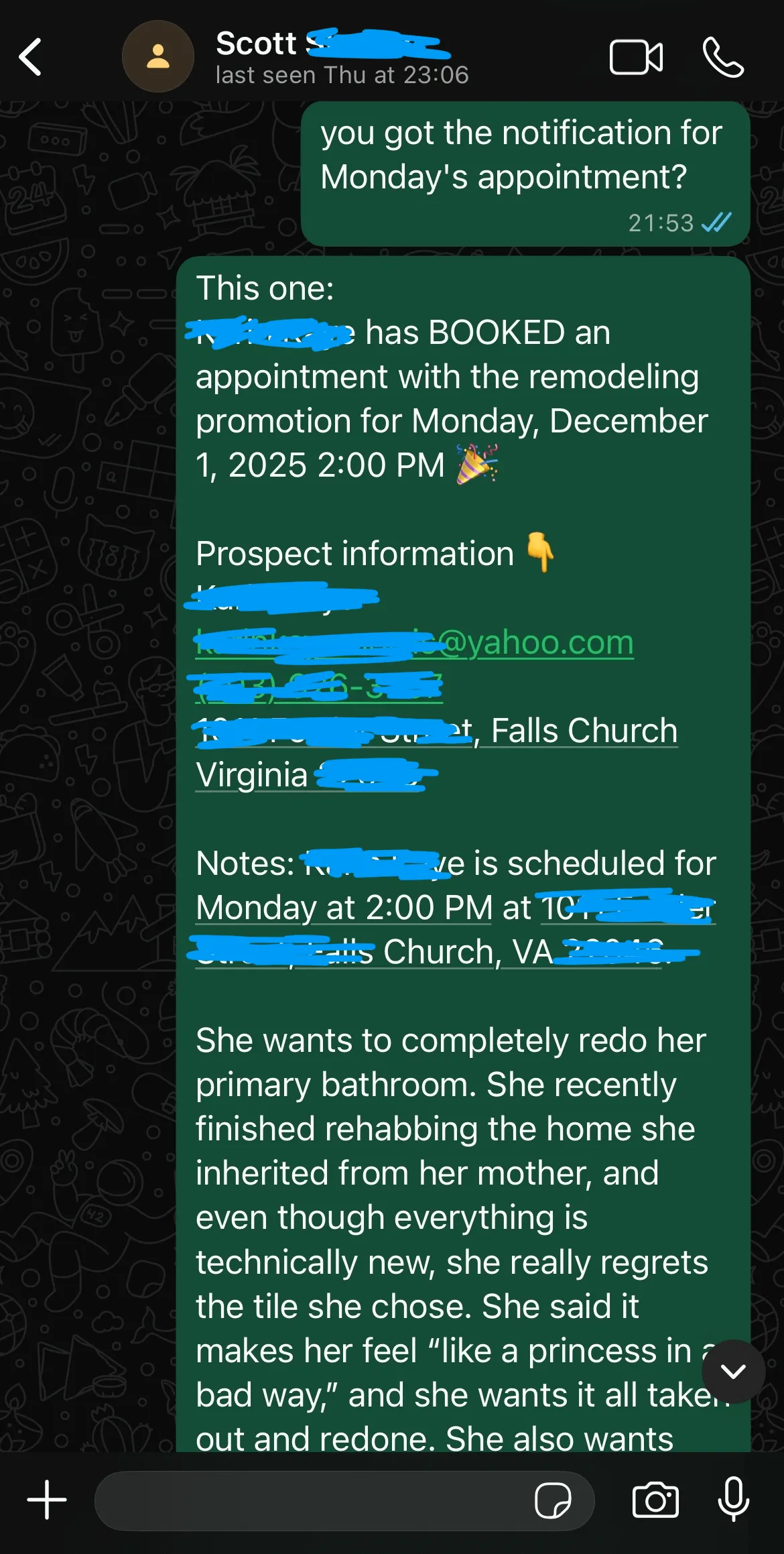Screen dimensions: 784x1554
Task: Open the sticker picker
Action: (x=553, y=1500)
